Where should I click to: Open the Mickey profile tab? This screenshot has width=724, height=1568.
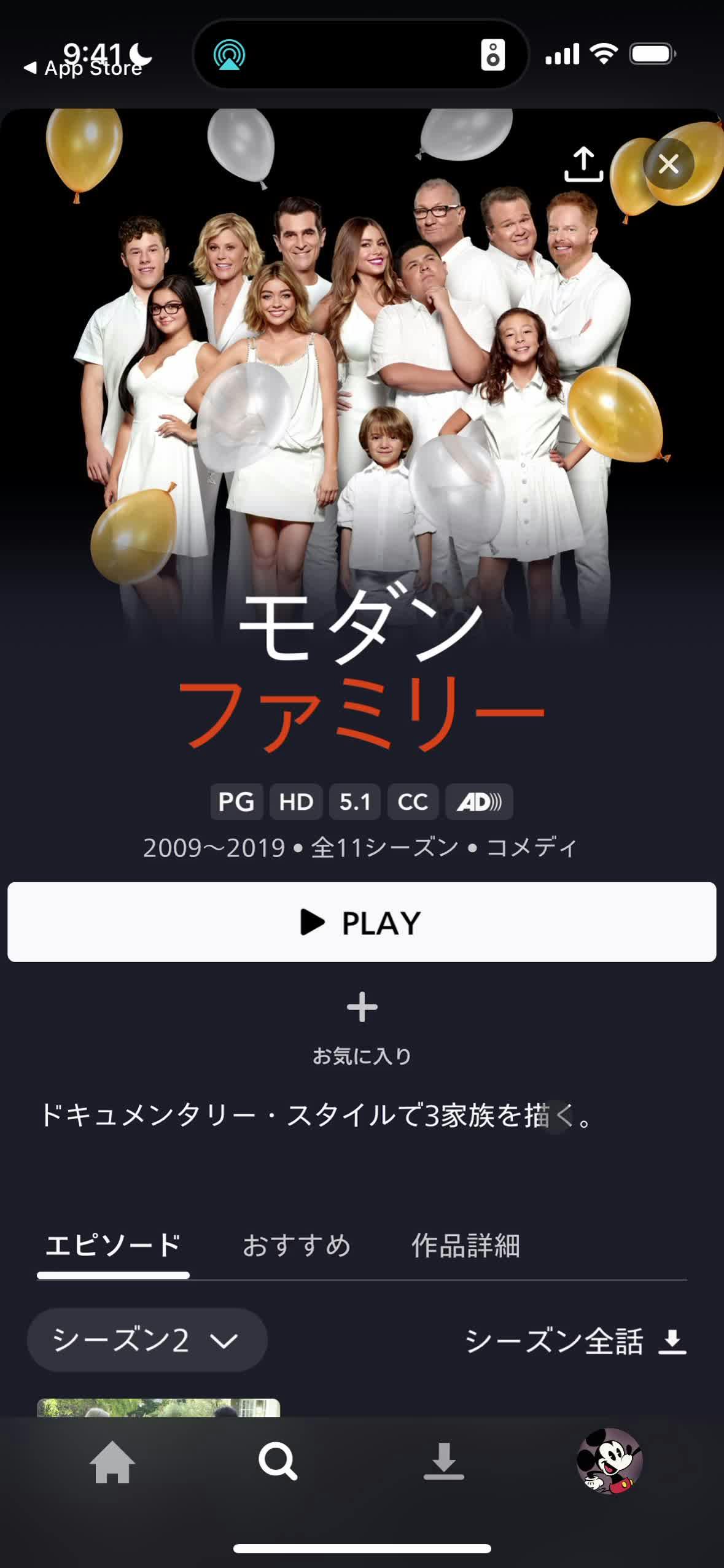click(x=609, y=1461)
